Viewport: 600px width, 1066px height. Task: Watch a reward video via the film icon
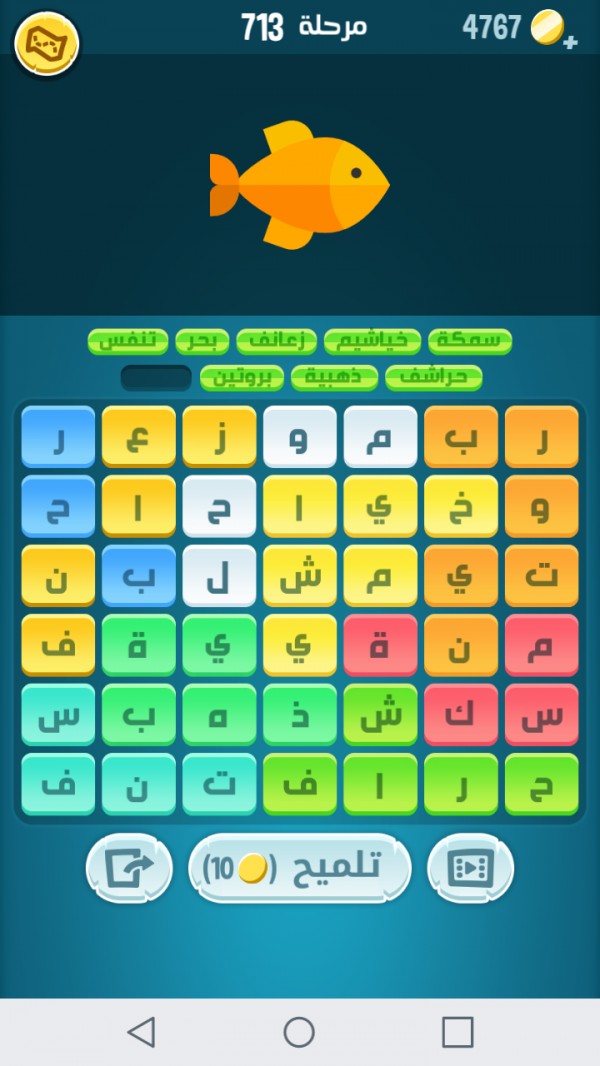(470, 868)
